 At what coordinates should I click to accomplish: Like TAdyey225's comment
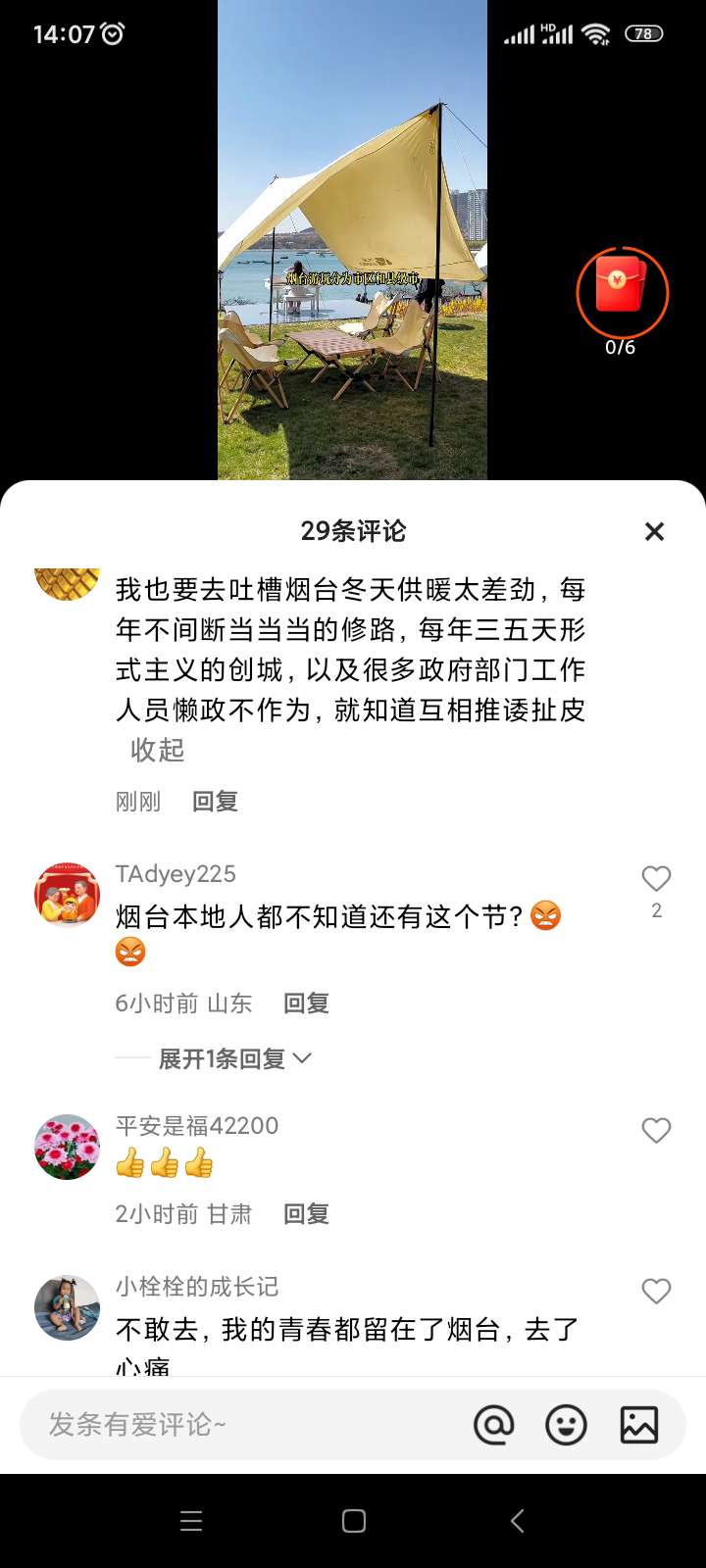pyautogui.click(x=656, y=879)
